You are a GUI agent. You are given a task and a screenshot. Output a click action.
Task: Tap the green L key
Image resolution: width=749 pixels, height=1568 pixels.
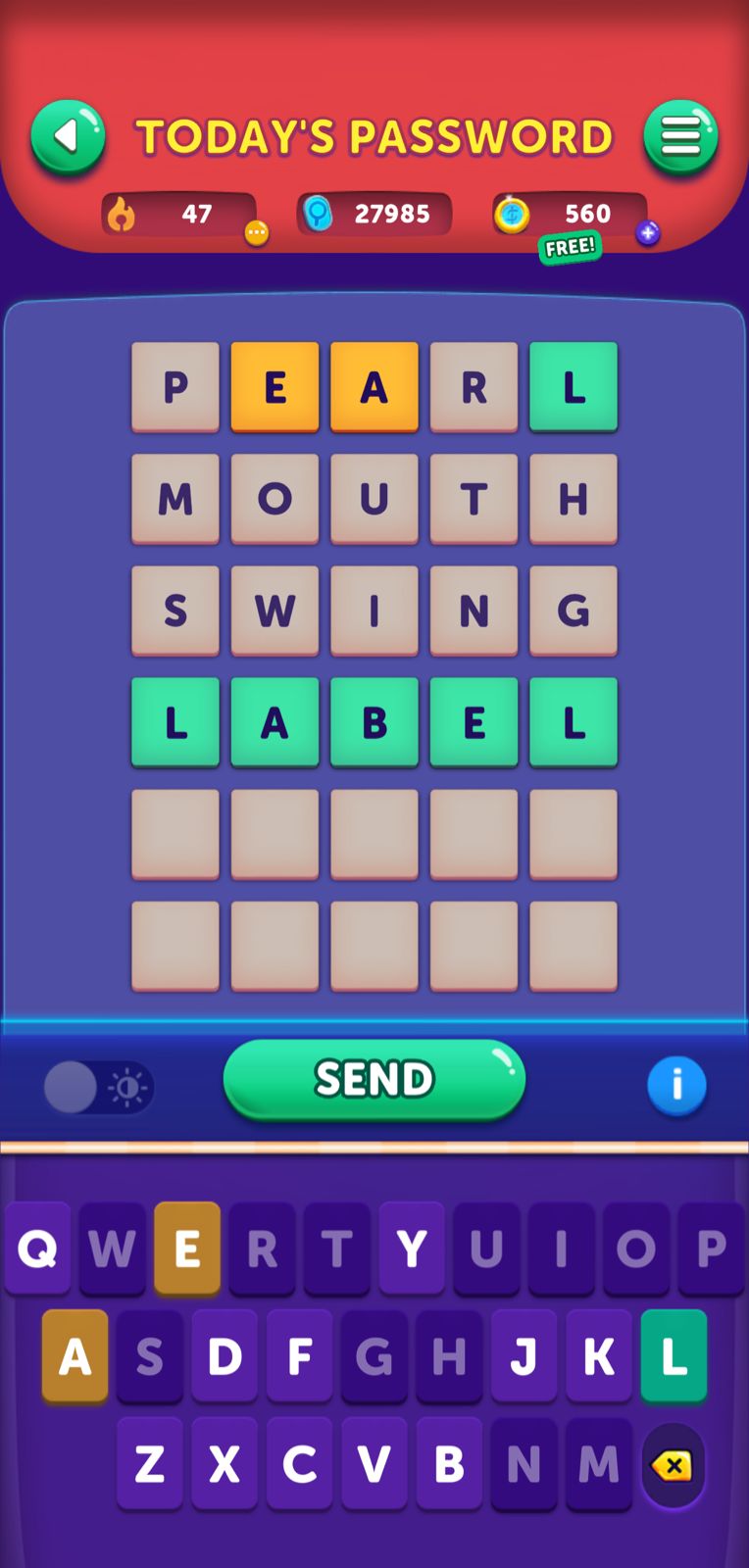click(x=674, y=1356)
